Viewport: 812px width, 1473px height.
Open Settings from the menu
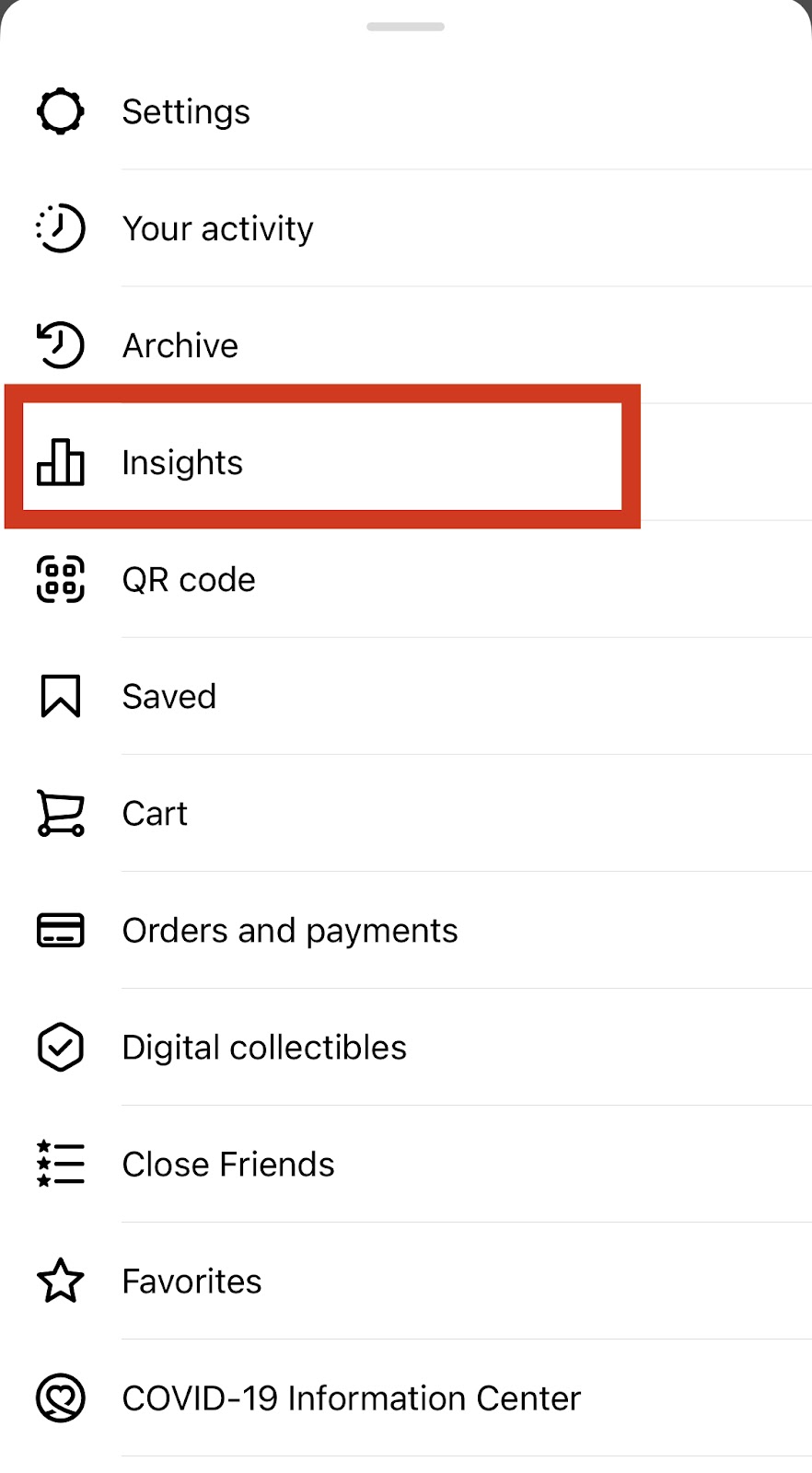tap(186, 111)
